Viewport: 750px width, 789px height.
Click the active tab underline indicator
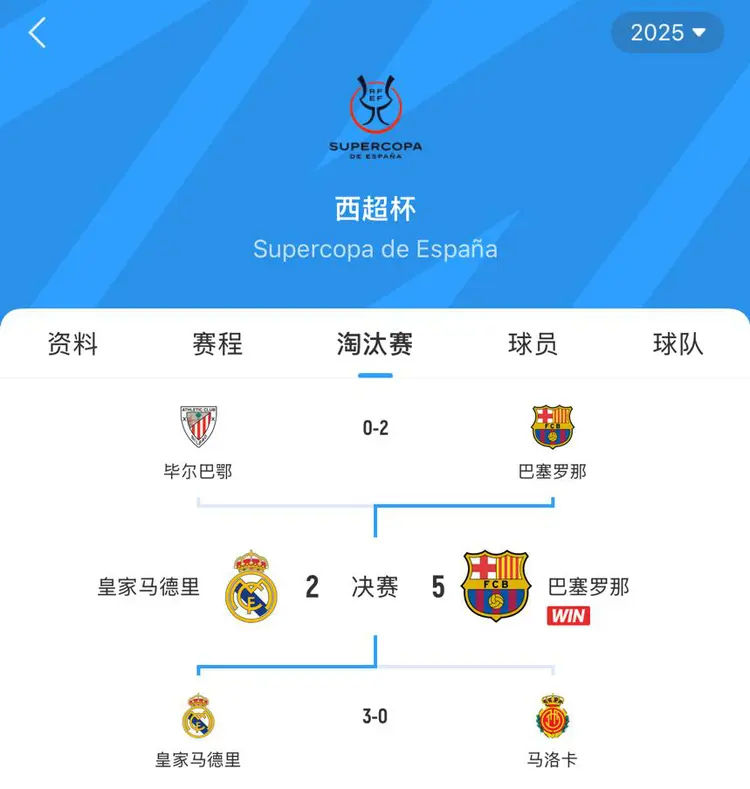[375, 372]
